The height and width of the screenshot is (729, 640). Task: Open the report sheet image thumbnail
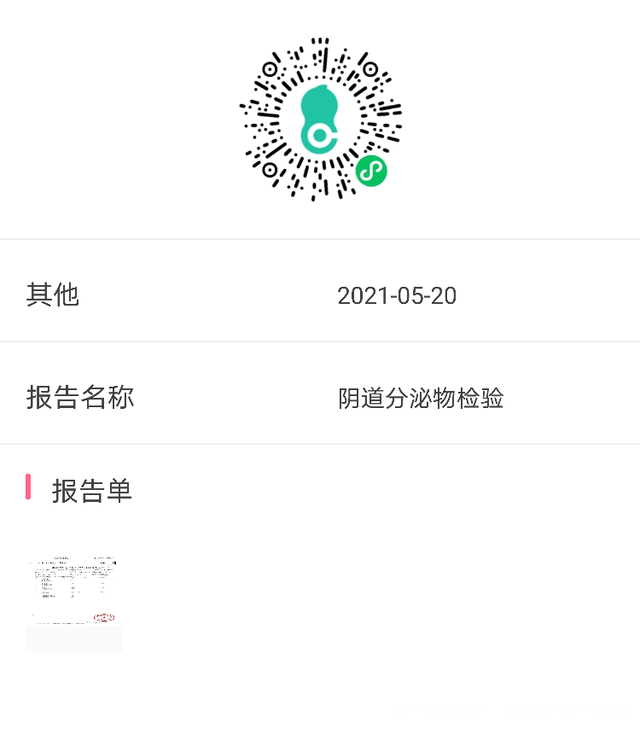(x=74, y=602)
